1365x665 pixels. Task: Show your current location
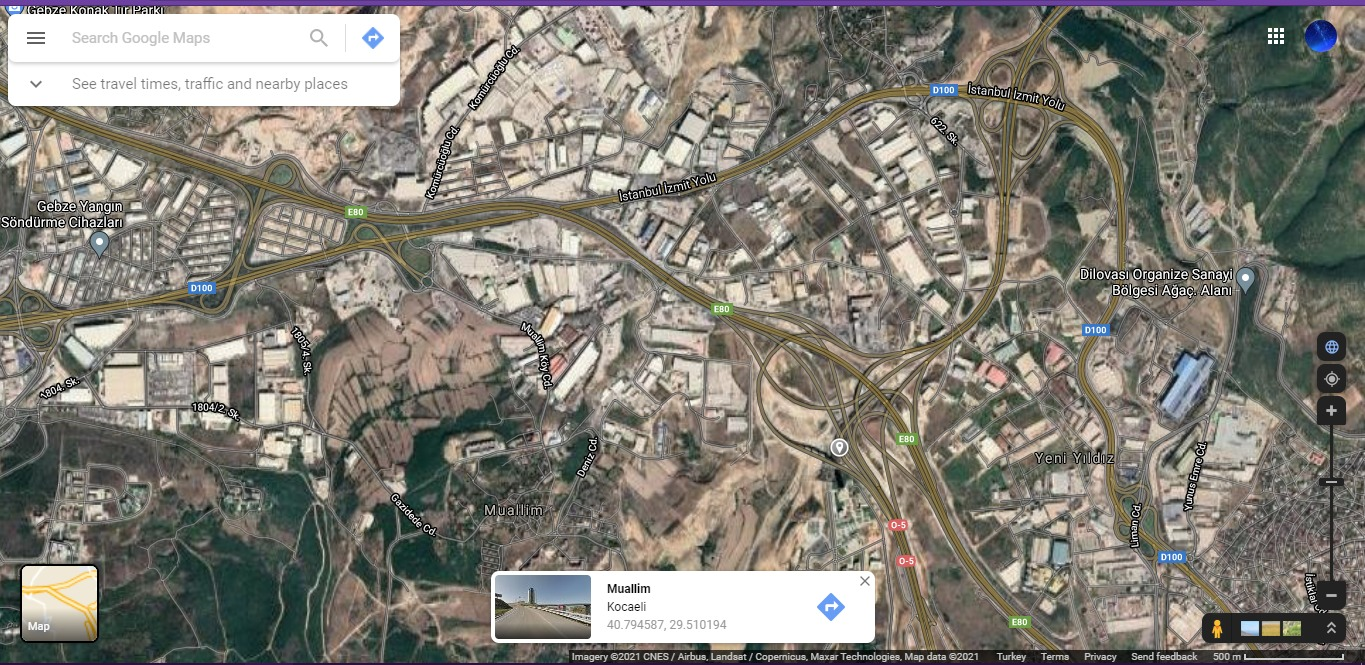click(x=1331, y=379)
